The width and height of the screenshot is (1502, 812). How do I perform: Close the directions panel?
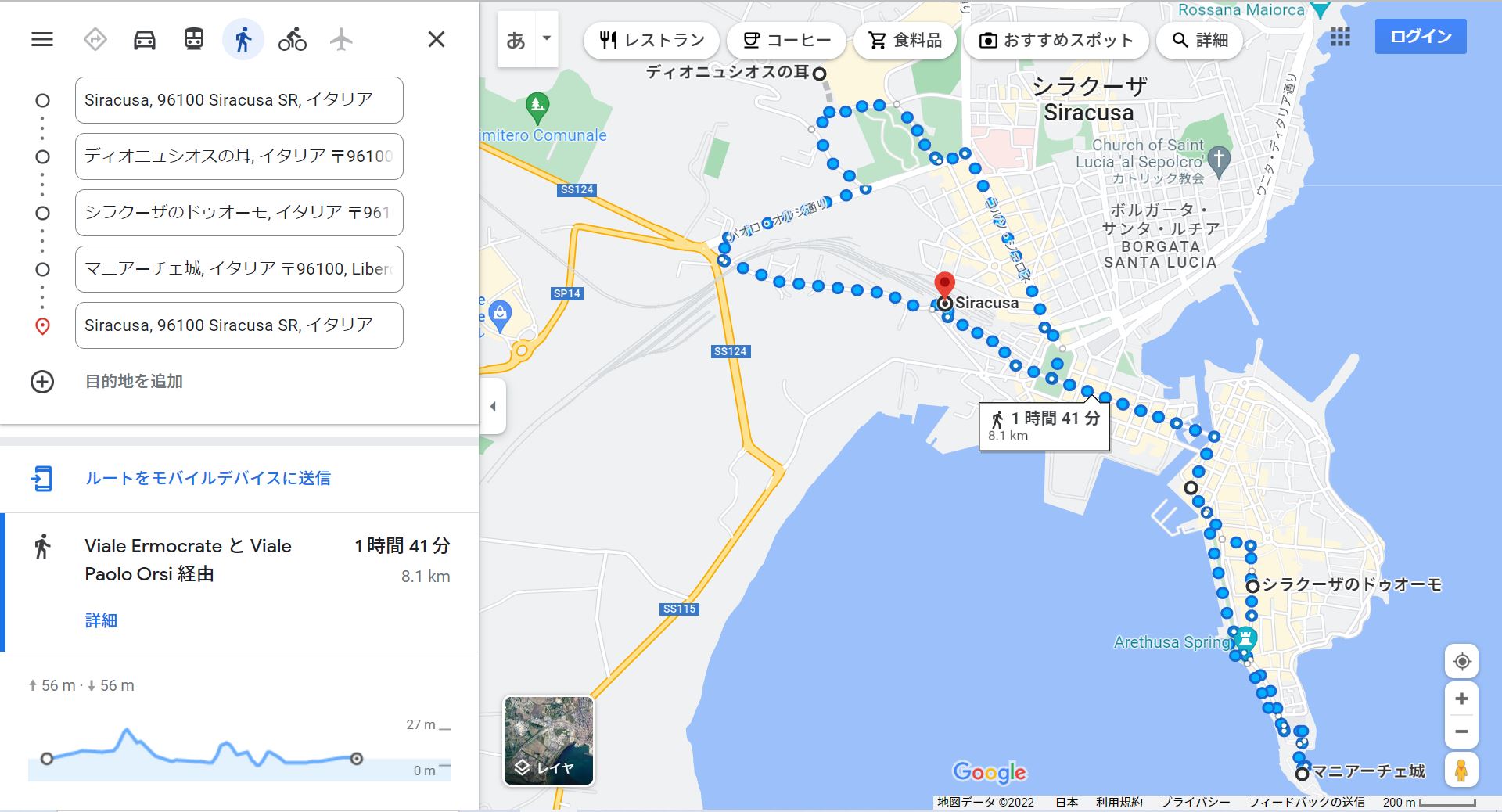coord(437,39)
